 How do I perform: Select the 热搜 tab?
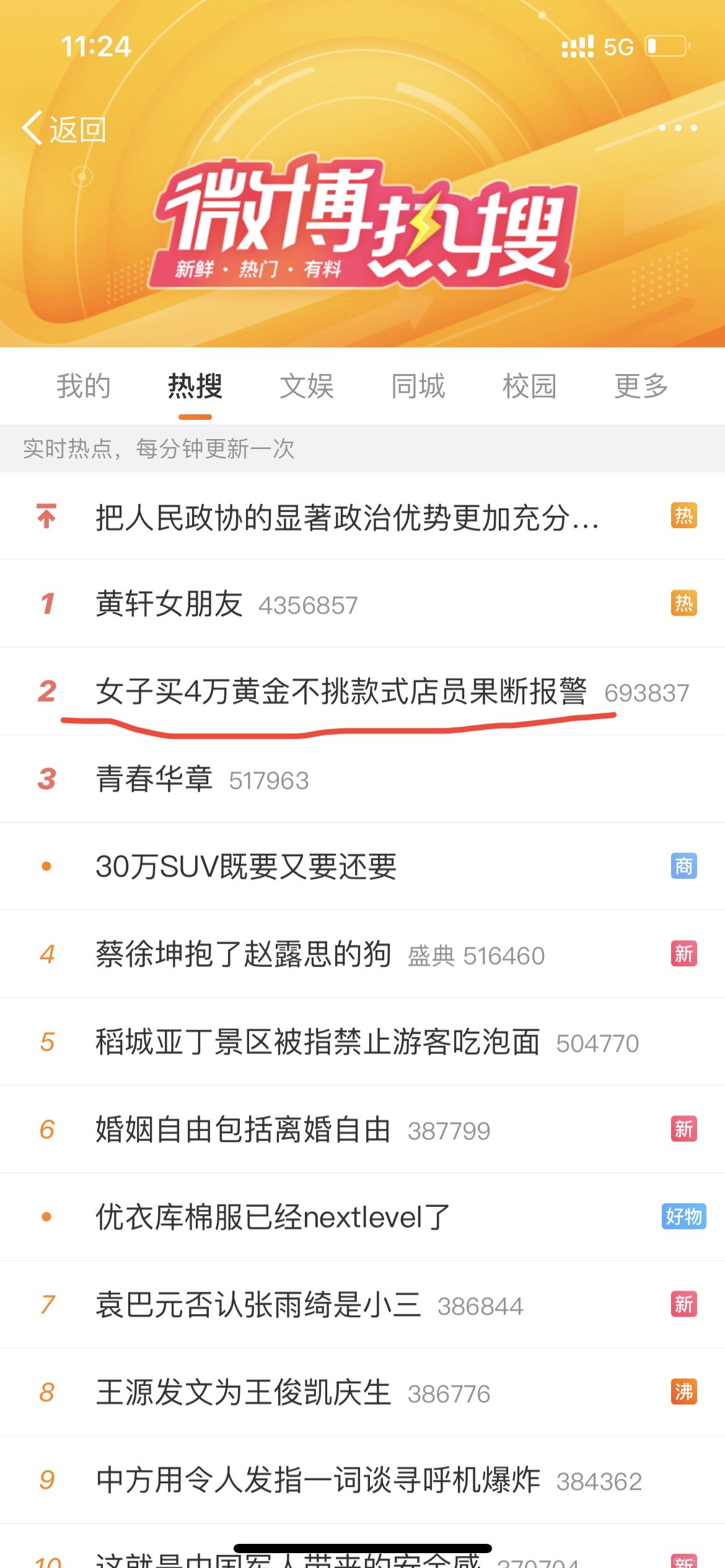pyautogui.click(x=195, y=386)
